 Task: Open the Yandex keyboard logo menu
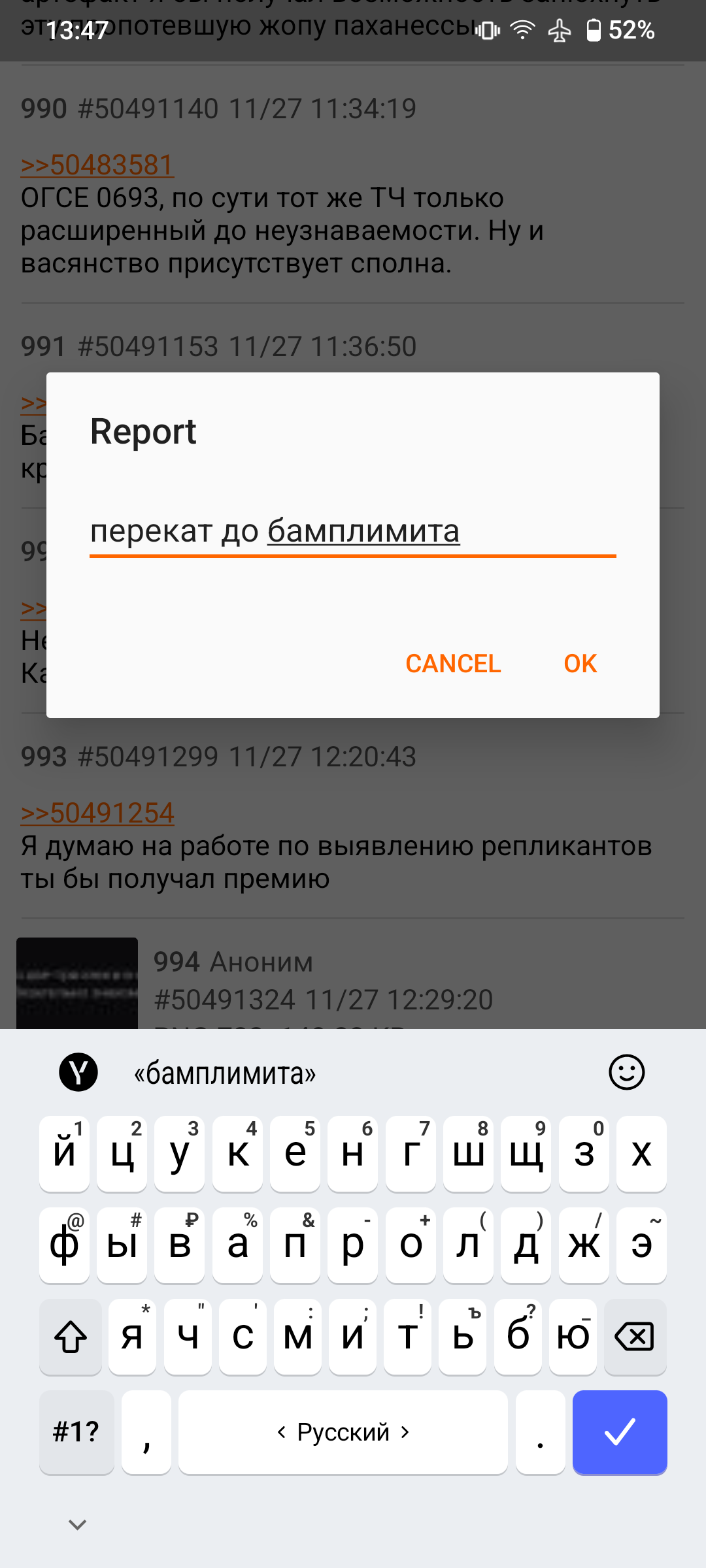78,1073
